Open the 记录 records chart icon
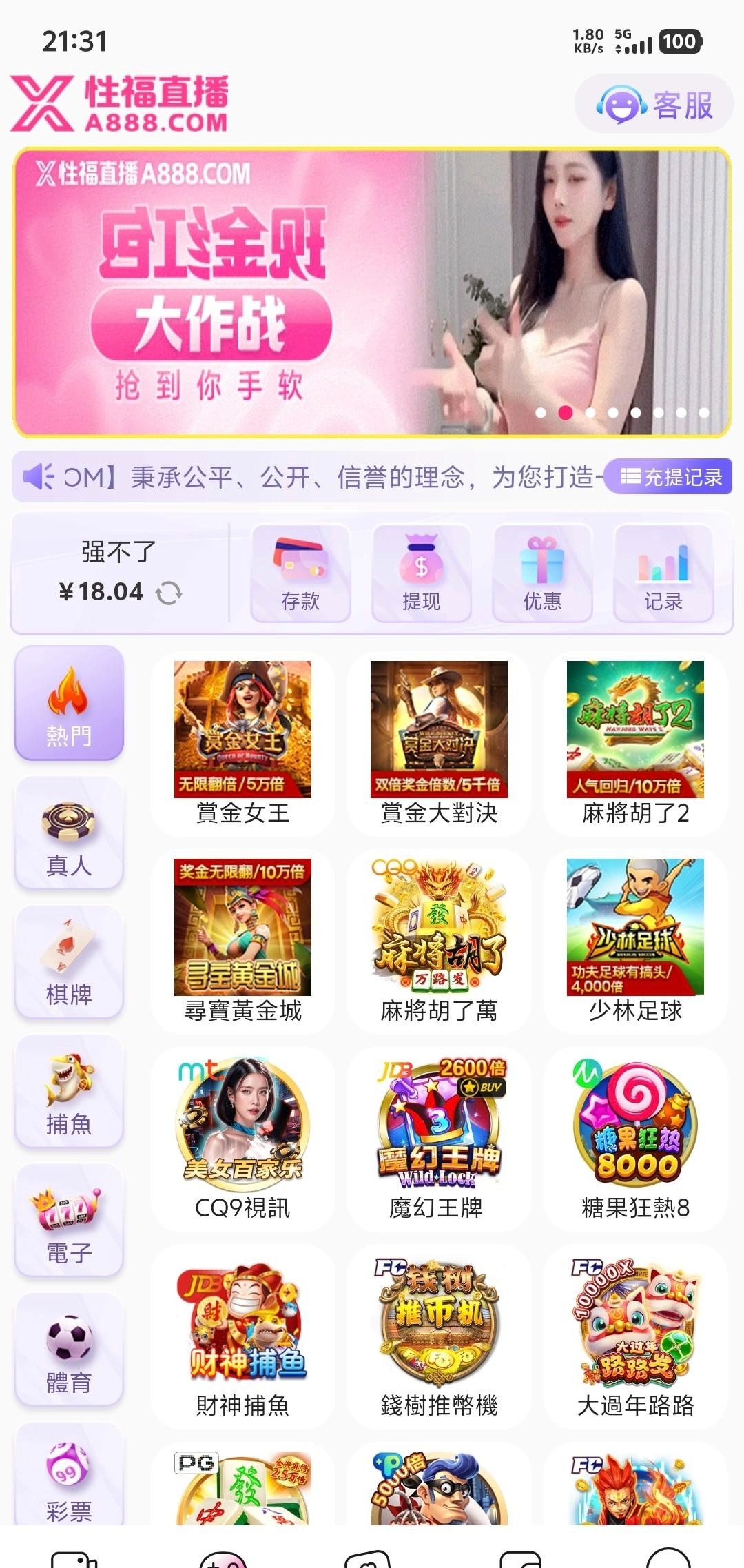This screenshot has width=744, height=1568. (x=663, y=572)
